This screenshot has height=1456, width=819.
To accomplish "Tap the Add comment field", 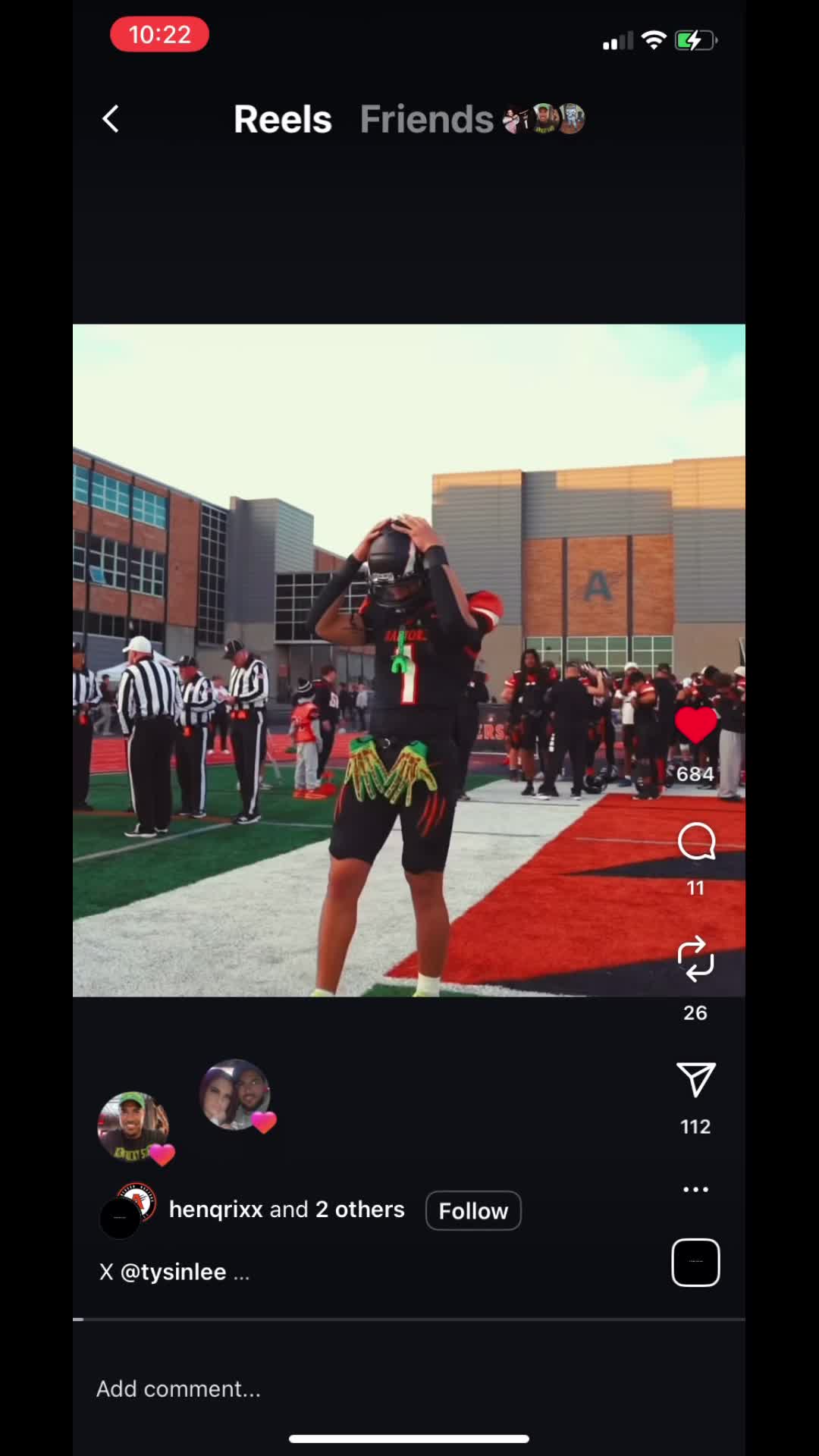I will tap(179, 1389).
